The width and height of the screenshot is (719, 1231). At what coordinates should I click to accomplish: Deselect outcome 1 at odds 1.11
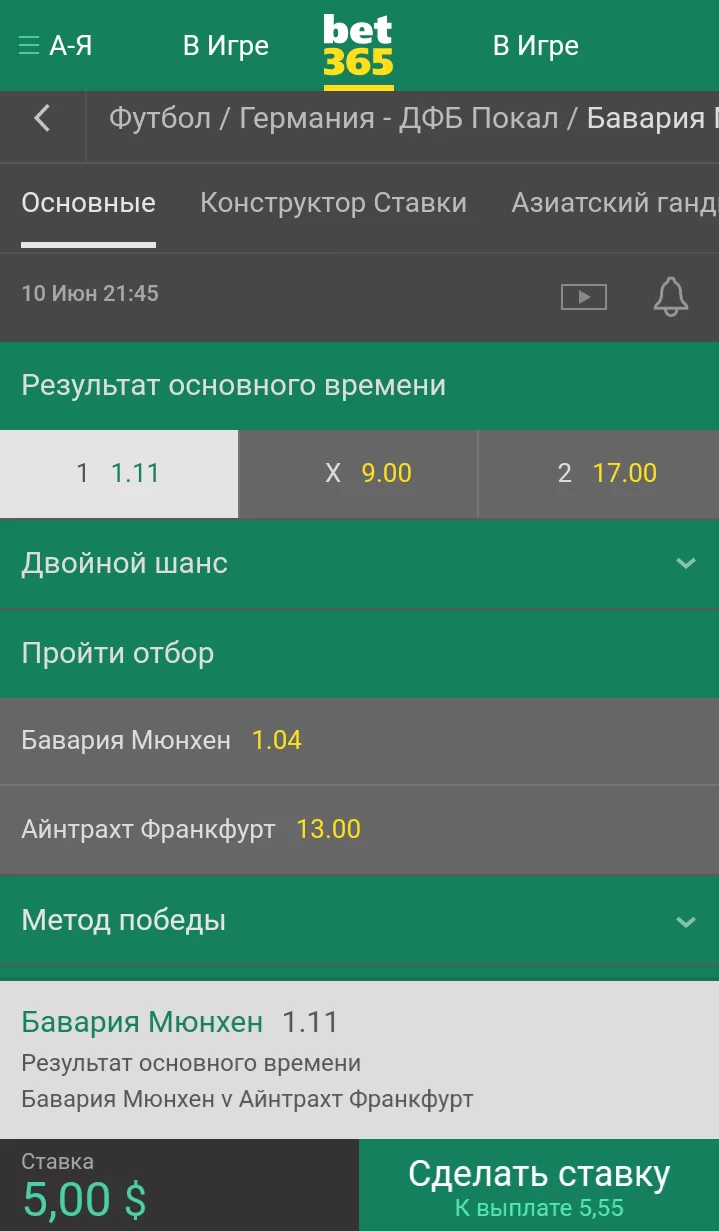[119, 474]
